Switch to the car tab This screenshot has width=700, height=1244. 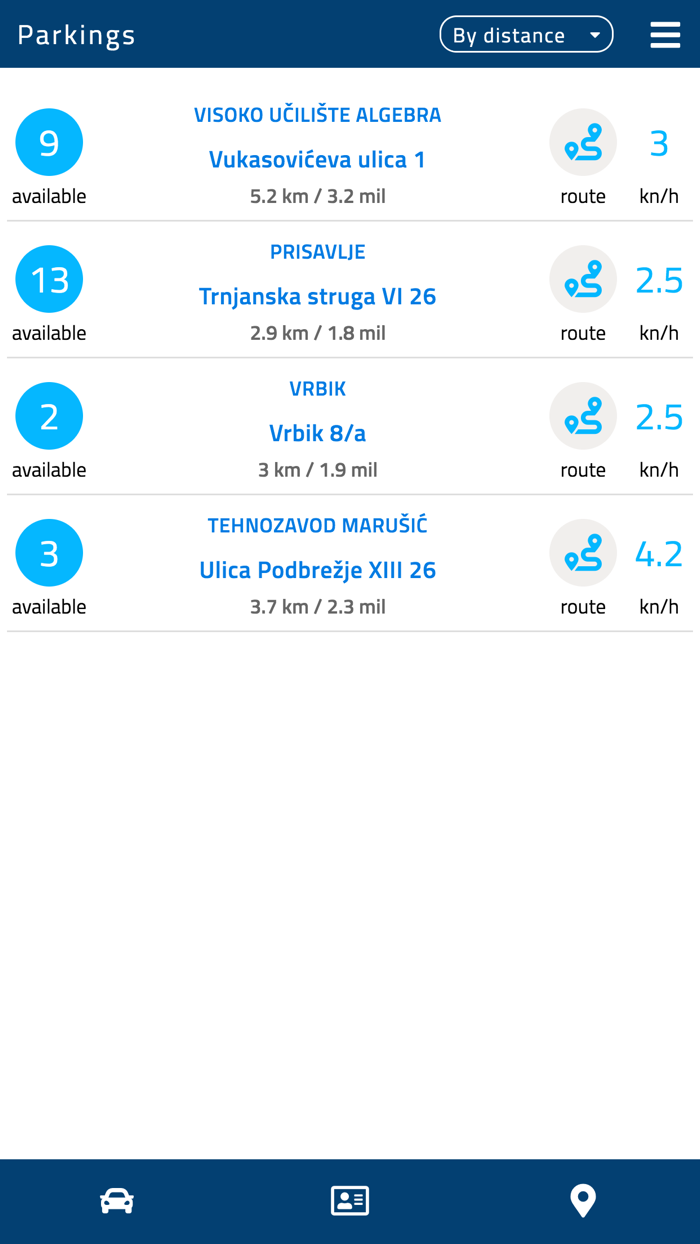click(x=117, y=1200)
